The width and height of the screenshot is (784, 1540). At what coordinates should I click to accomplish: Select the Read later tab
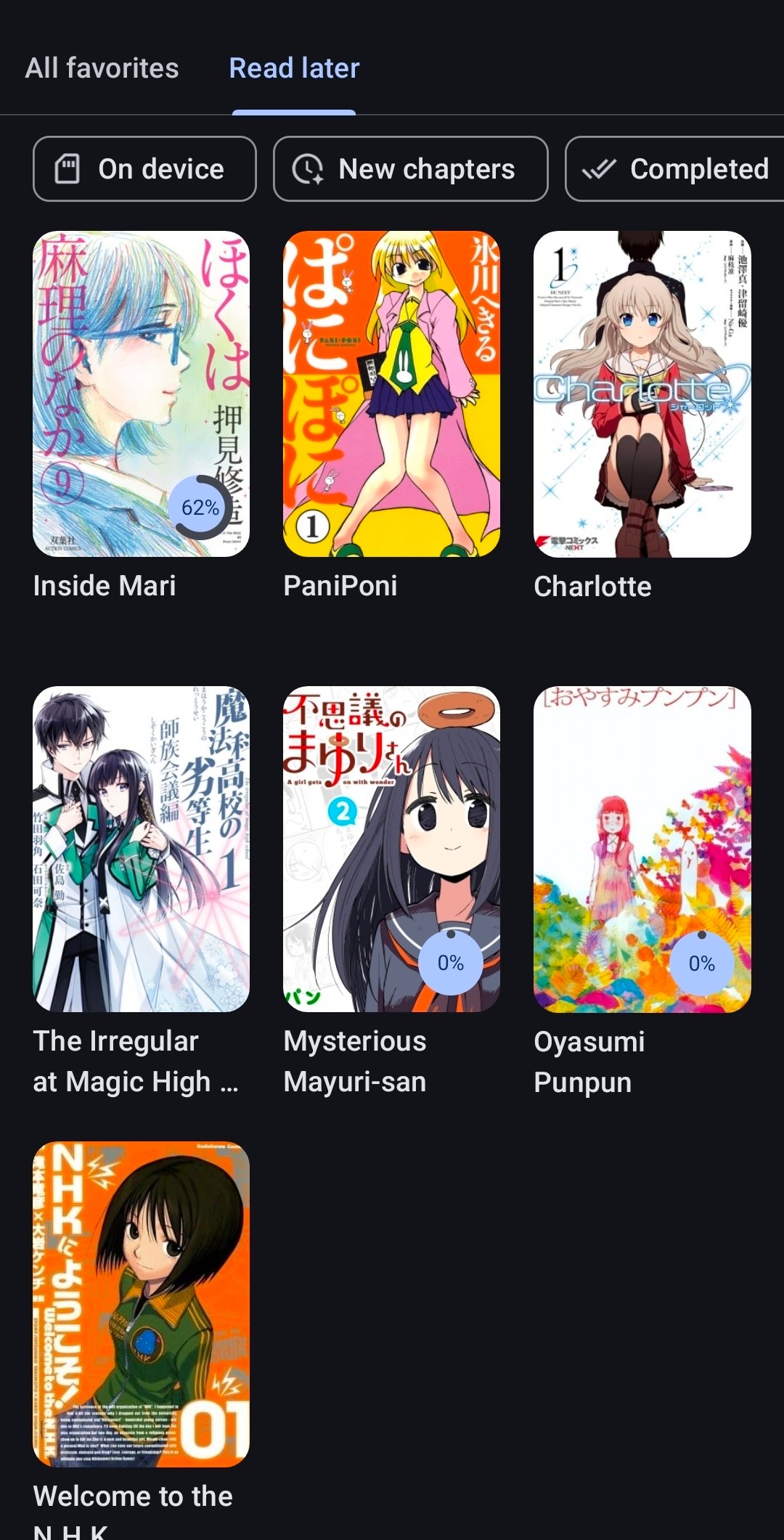tap(294, 68)
